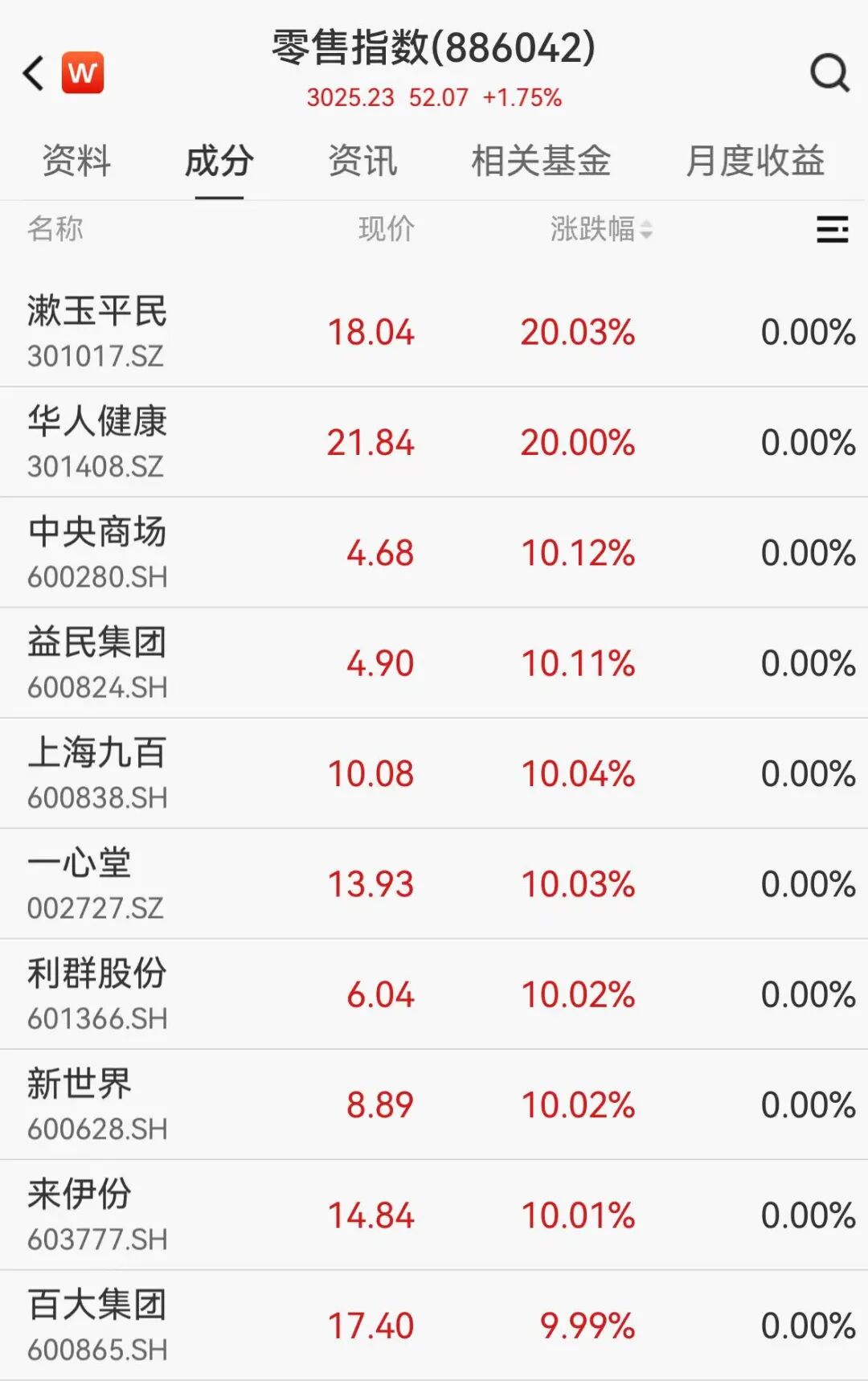This screenshot has width=868, height=1381.
Task: Open stock 漱玉平民 301017.SZ
Action: click(96, 331)
